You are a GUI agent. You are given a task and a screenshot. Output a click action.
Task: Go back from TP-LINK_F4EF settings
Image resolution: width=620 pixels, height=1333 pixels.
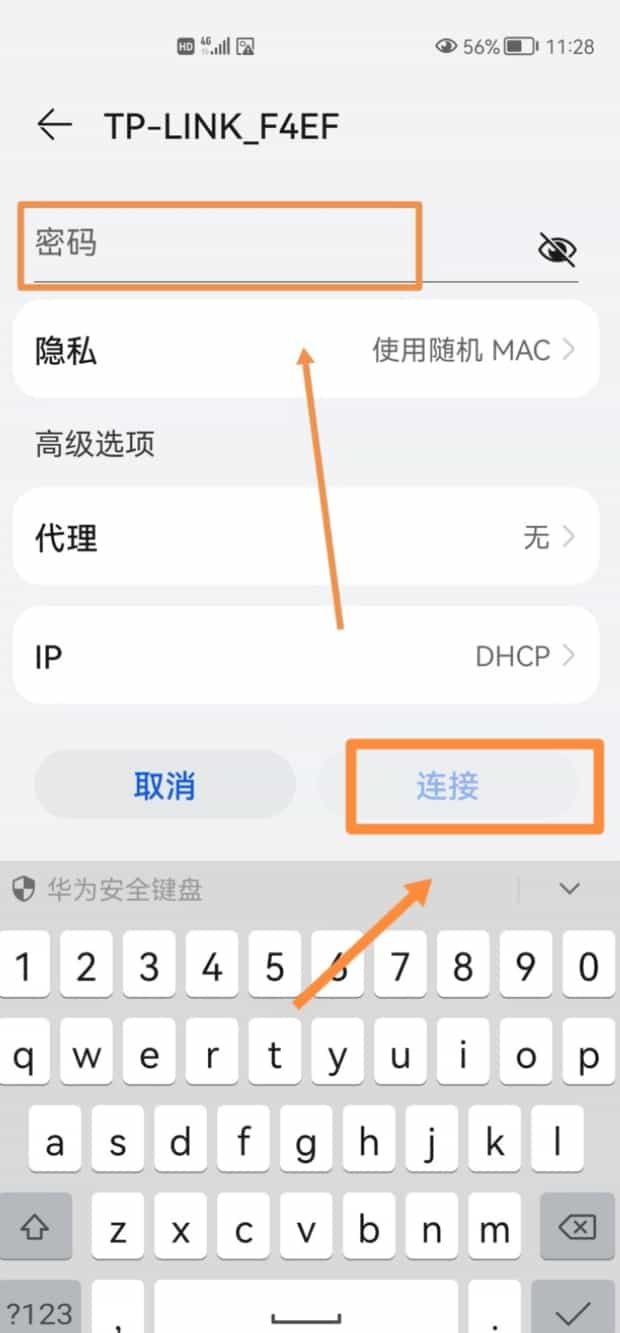pos(55,124)
